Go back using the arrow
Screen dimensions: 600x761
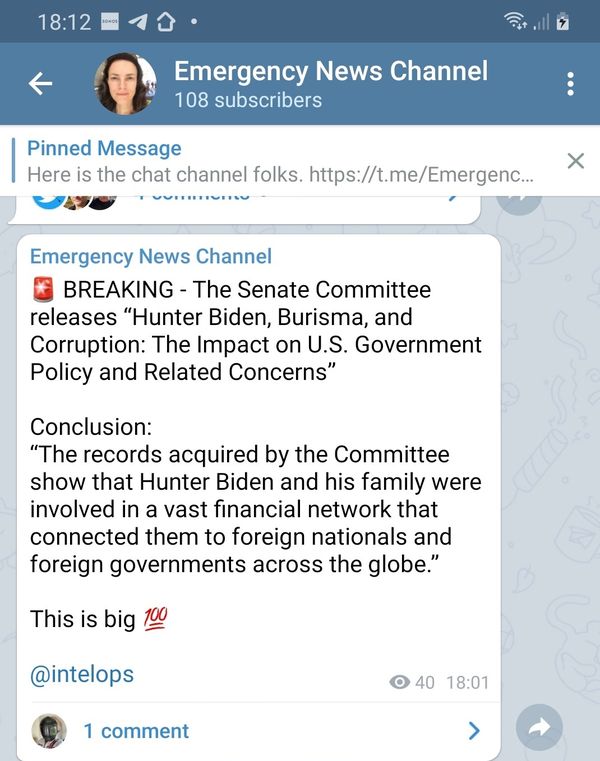[x=40, y=84]
